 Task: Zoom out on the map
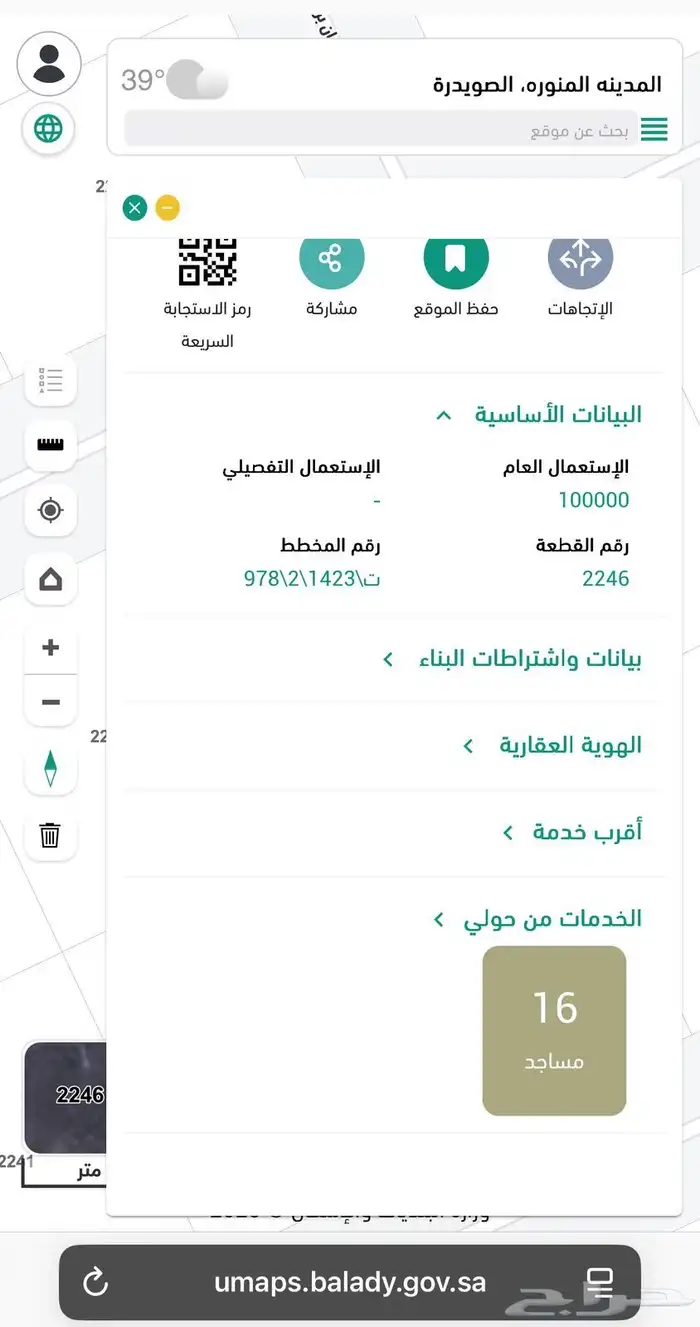pos(50,702)
